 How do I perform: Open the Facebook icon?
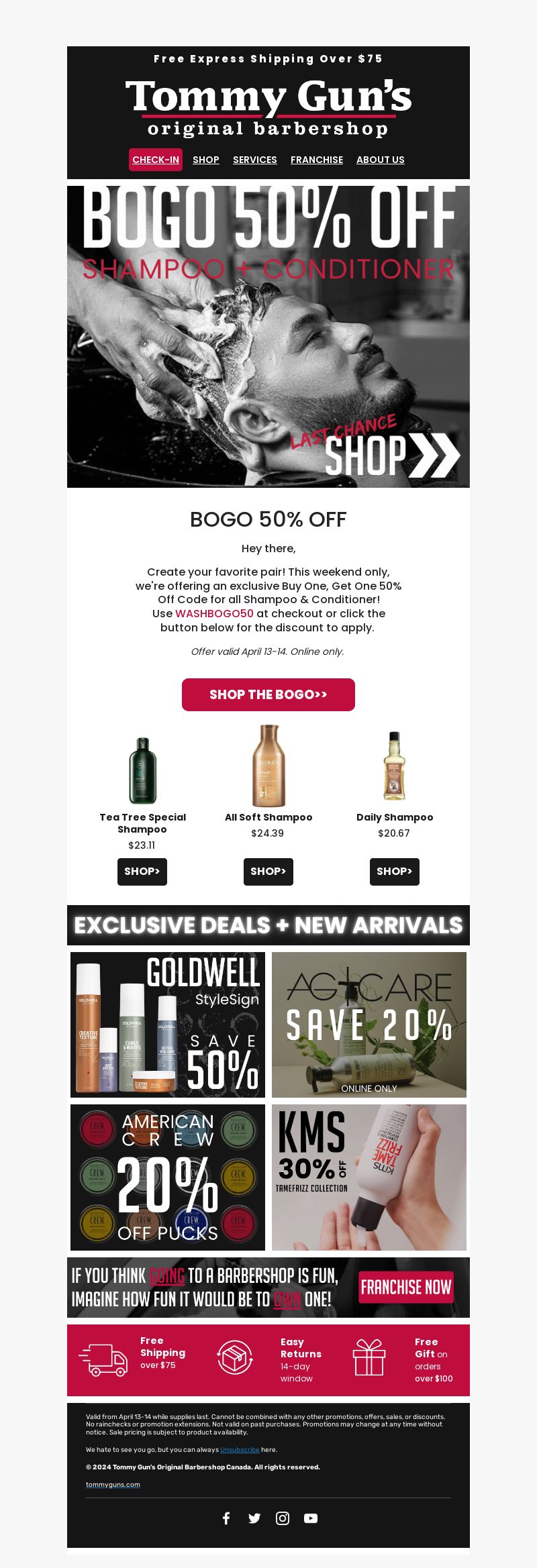point(226,1518)
